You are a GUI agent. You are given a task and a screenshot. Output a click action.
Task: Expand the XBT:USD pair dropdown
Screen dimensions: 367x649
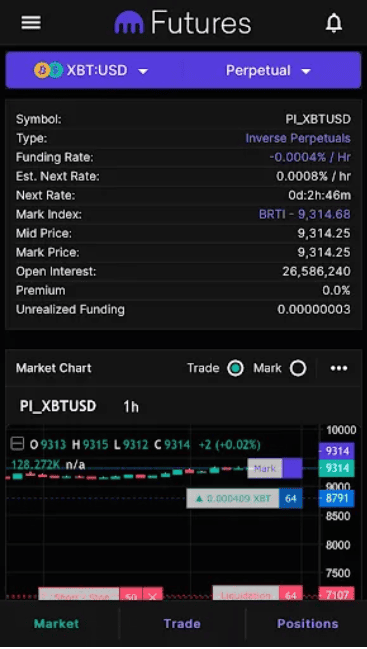click(x=91, y=70)
